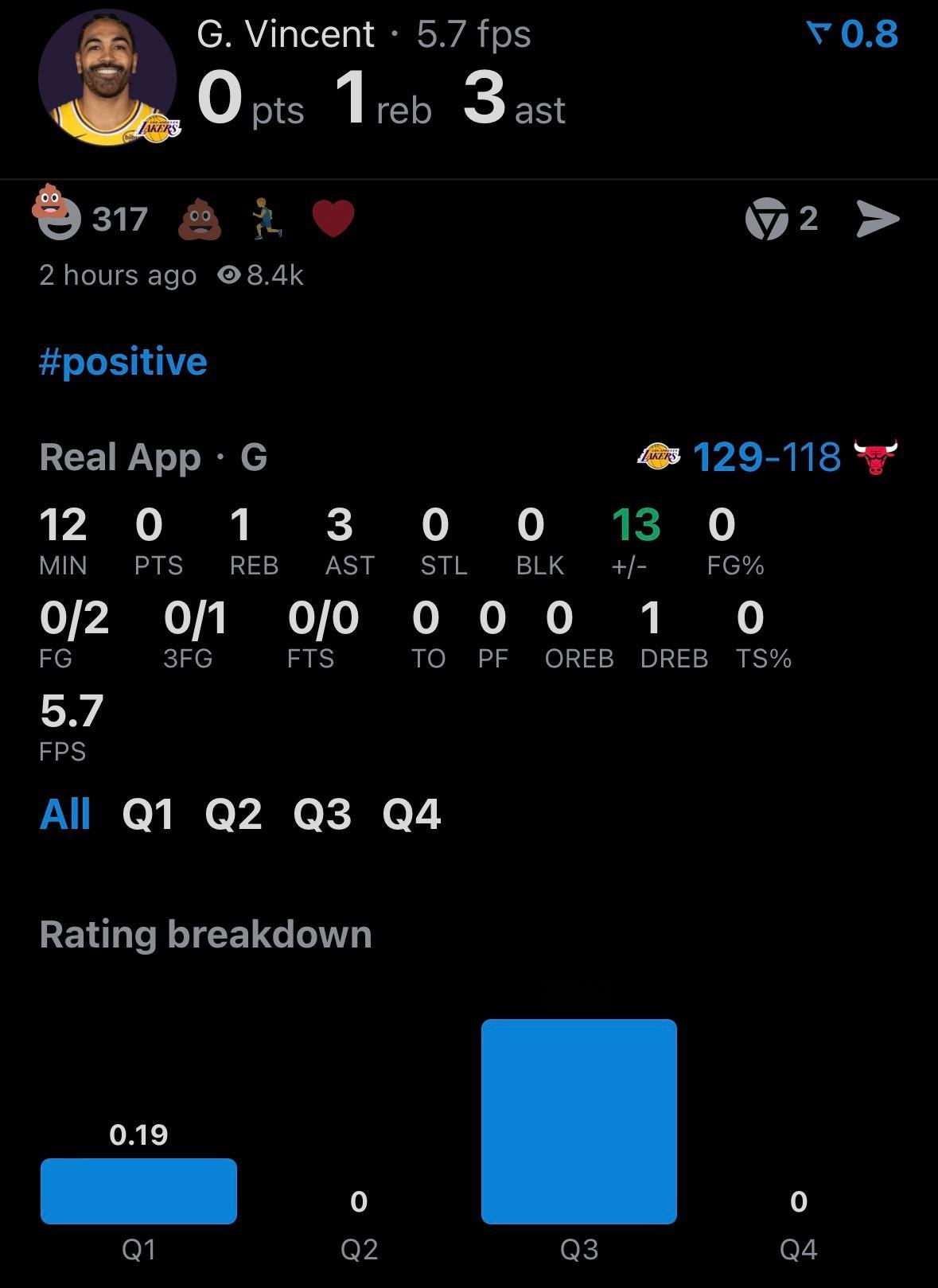Open G. Vincent's player profile photo

pyautogui.click(x=107, y=77)
